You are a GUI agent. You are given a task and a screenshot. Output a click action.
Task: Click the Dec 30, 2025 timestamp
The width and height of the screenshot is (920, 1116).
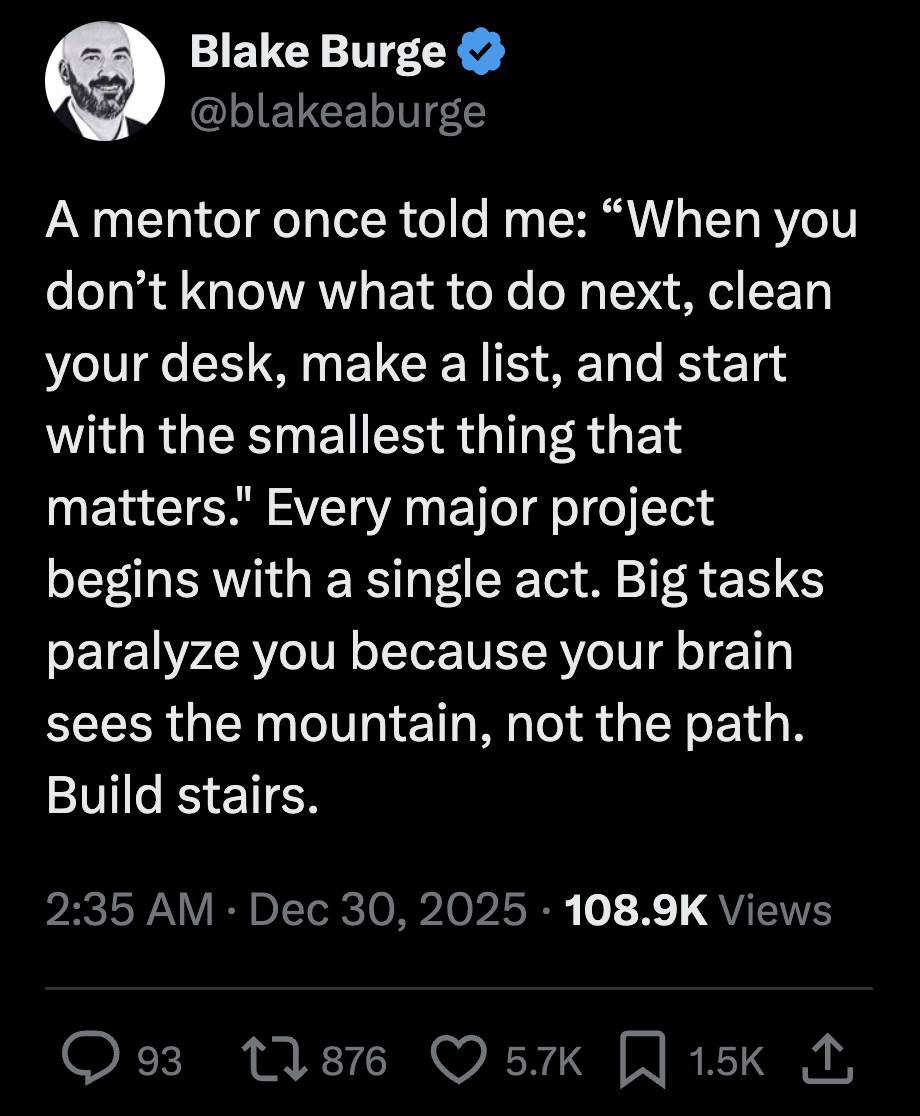tap(386, 910)
